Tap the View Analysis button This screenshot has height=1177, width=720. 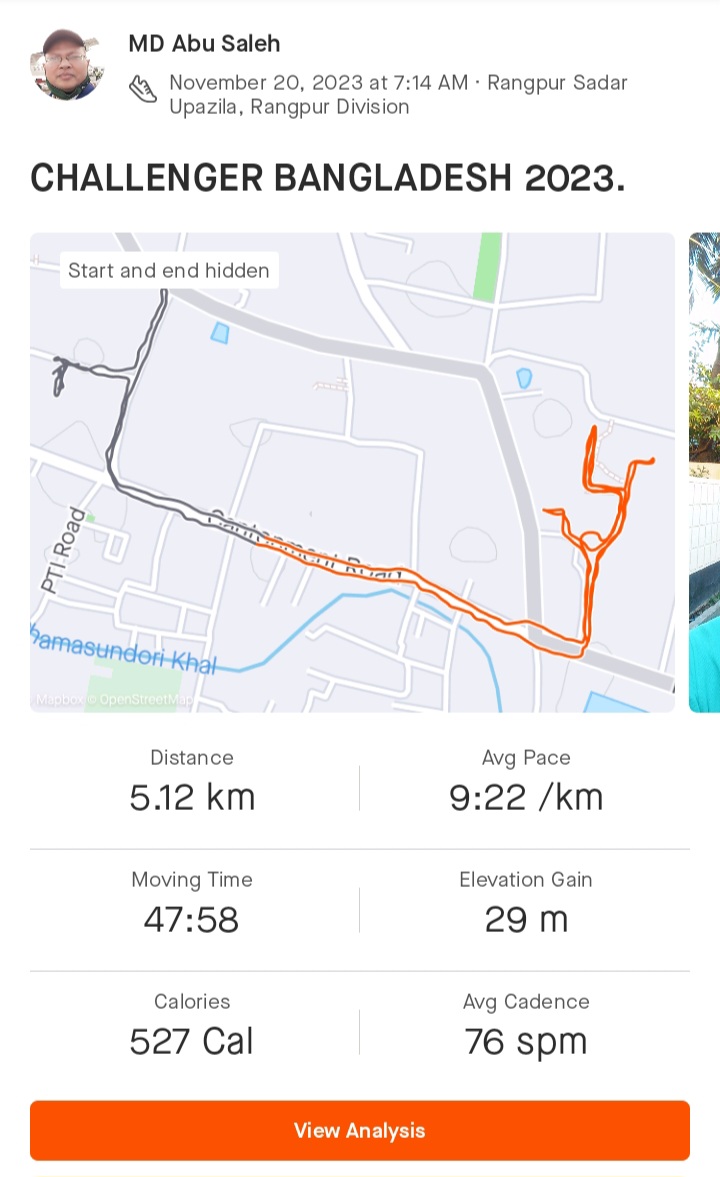coord(360,1130)
